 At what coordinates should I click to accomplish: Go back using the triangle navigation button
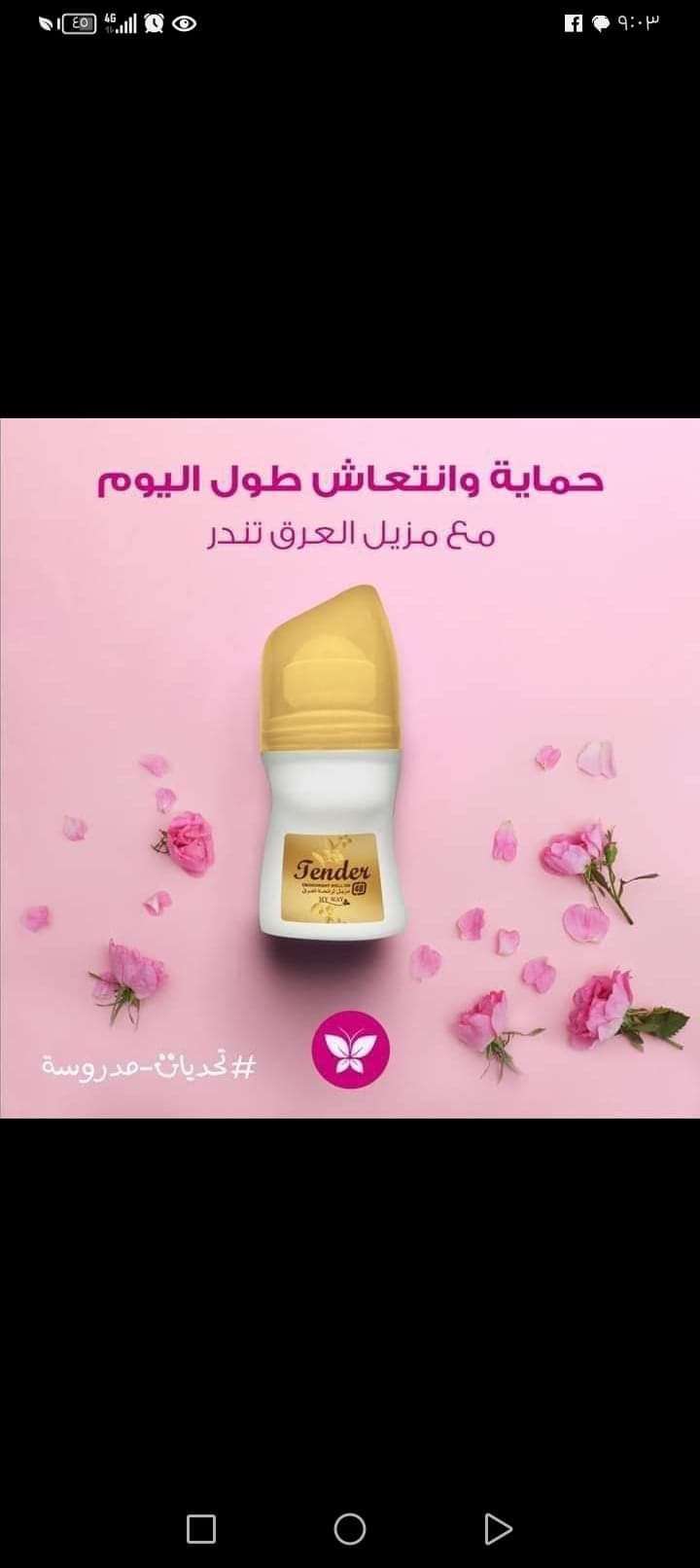(498, 1529)
